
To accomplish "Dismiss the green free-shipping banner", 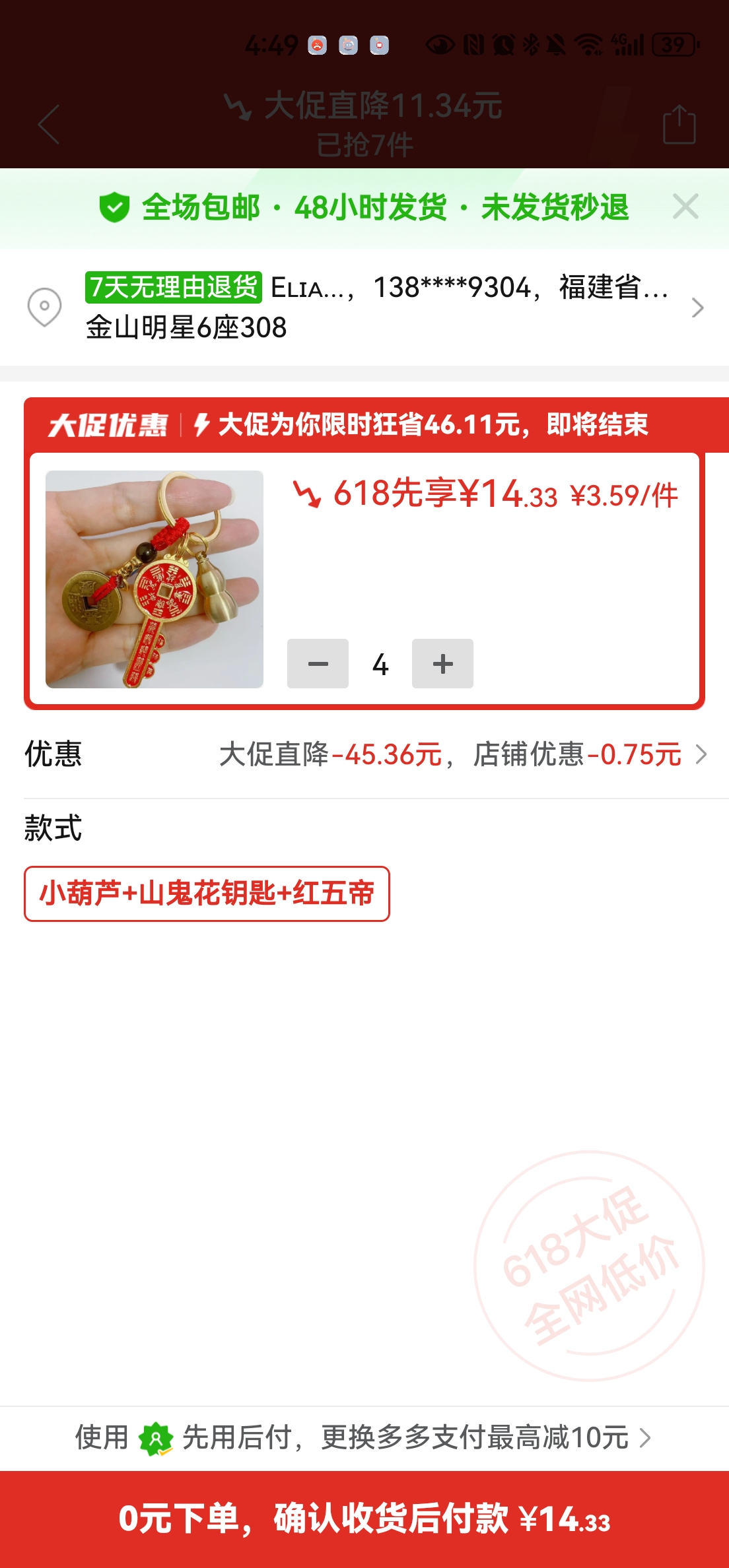I will pyautogui.click(x=685, y=207).
